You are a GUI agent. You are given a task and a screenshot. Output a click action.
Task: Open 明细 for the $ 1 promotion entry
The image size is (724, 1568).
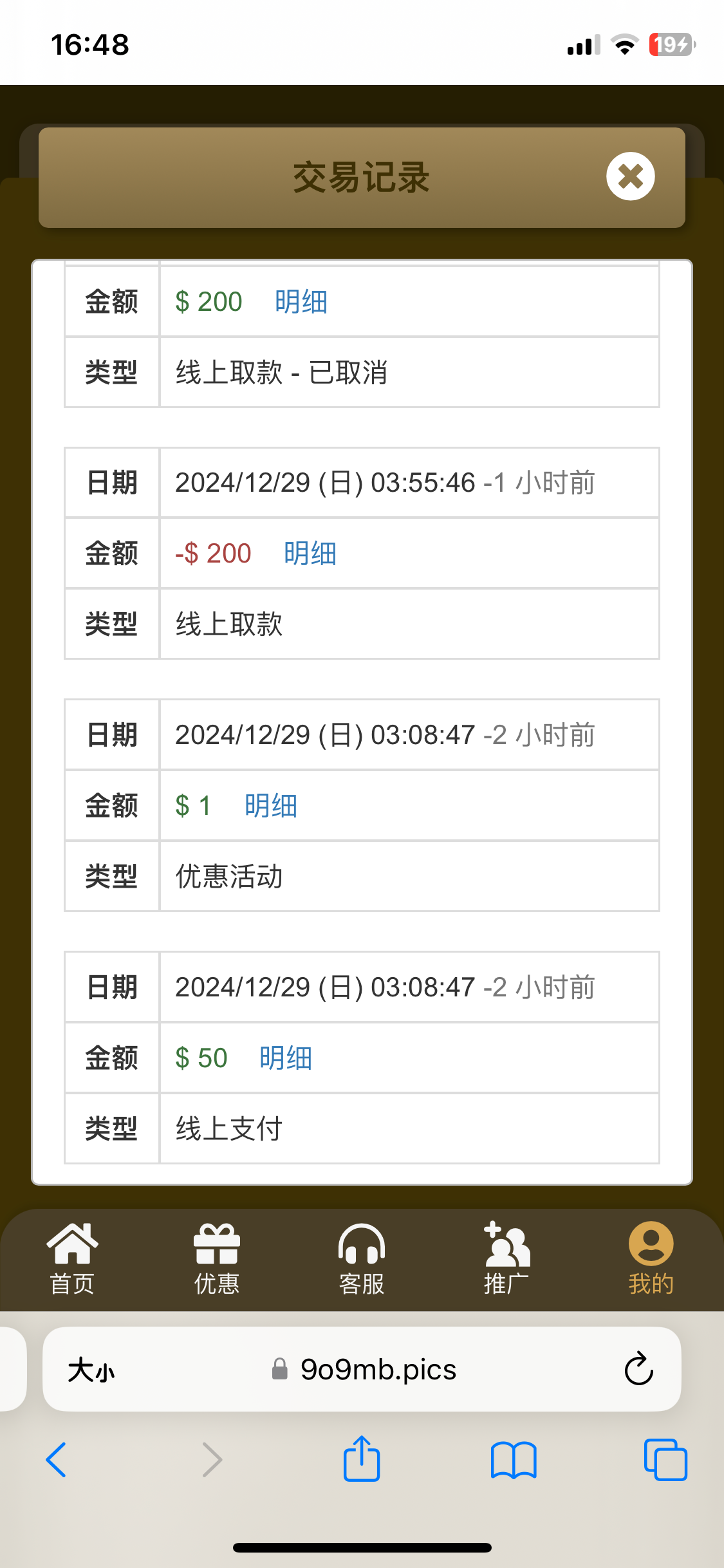click(271, 806)
